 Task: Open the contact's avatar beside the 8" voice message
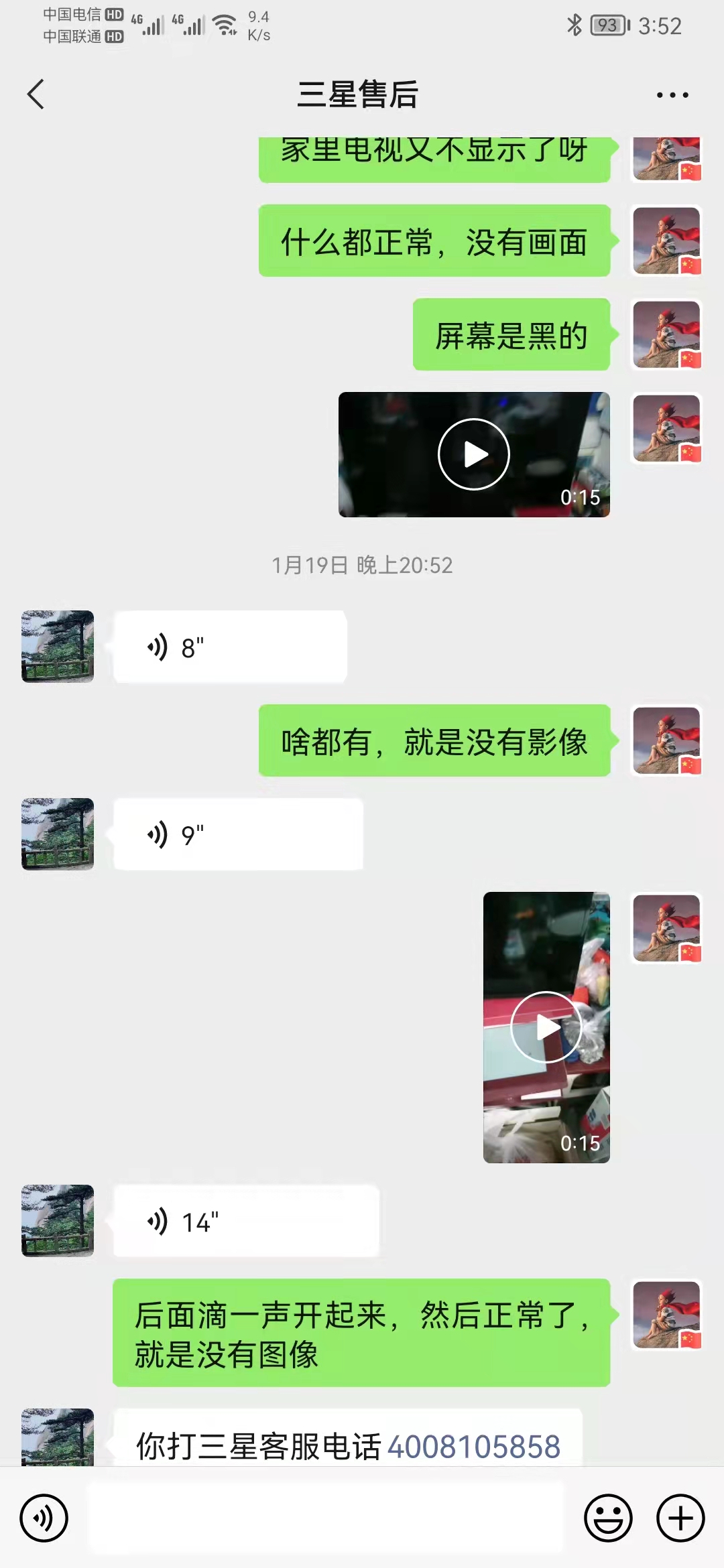[x=58, y=647]
